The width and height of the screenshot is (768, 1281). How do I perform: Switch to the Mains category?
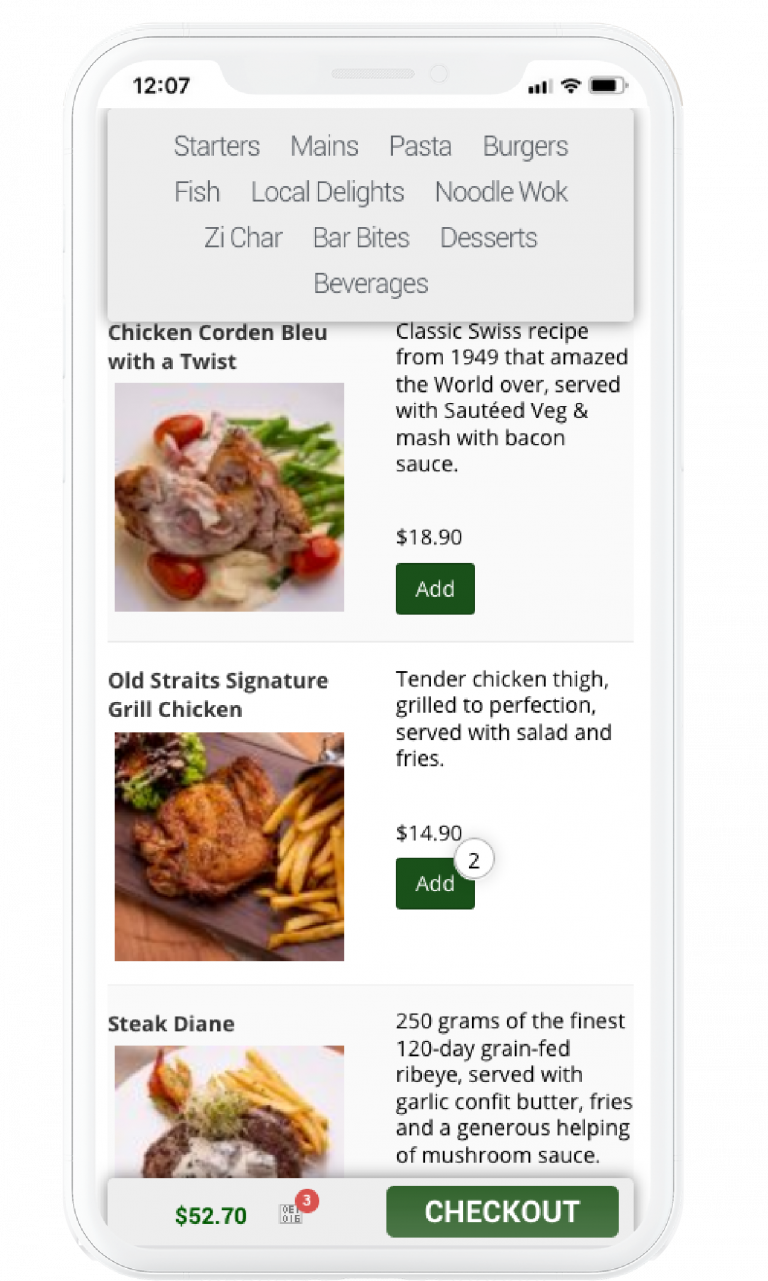pos(324,146)
